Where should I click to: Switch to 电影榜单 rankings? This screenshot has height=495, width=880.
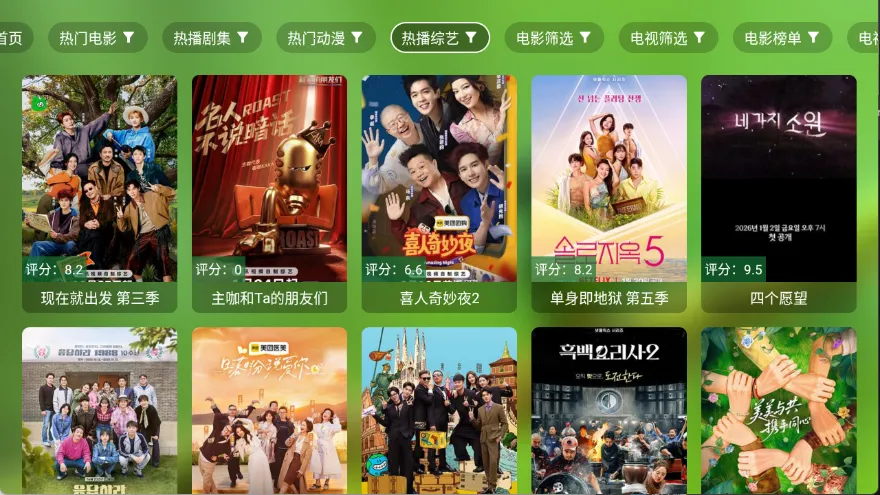click(x=782, y=38)
